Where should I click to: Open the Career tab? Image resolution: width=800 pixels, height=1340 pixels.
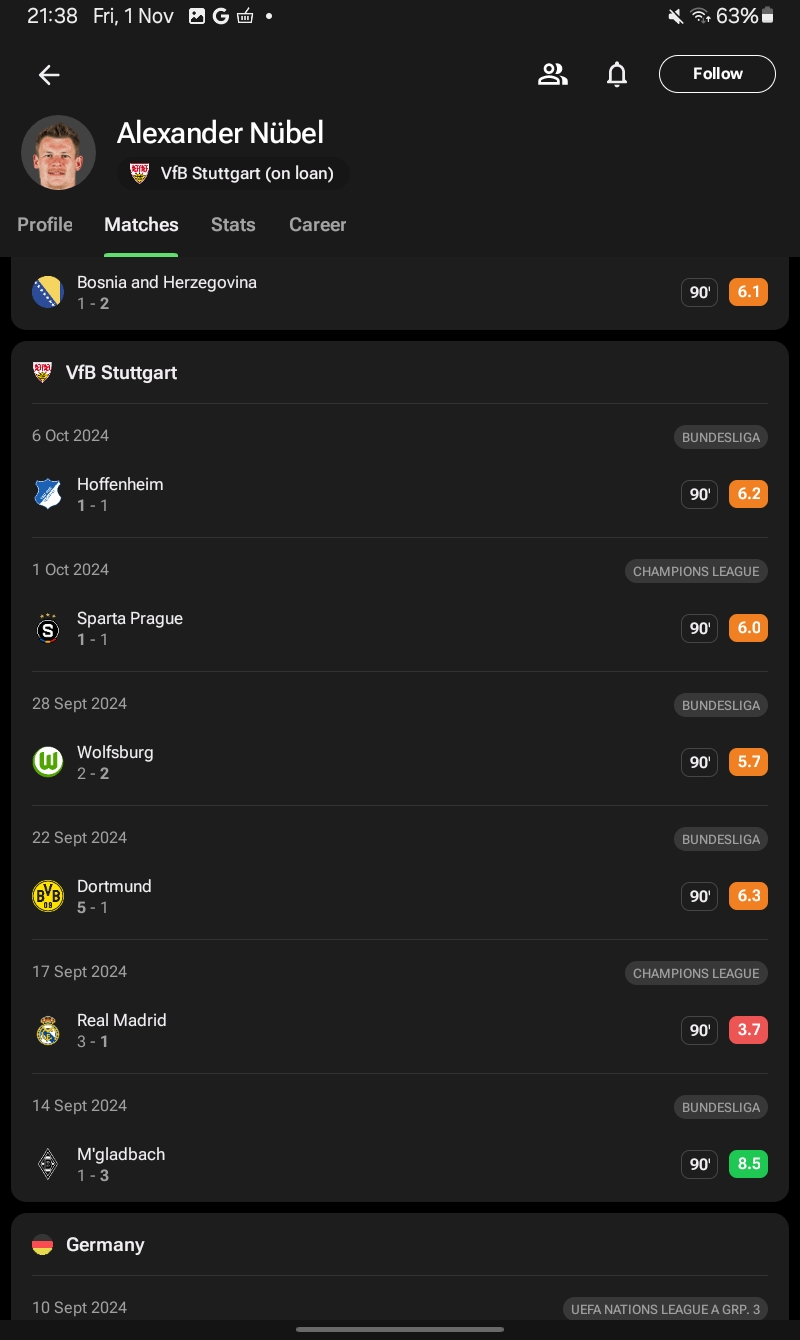pos(317,225)
